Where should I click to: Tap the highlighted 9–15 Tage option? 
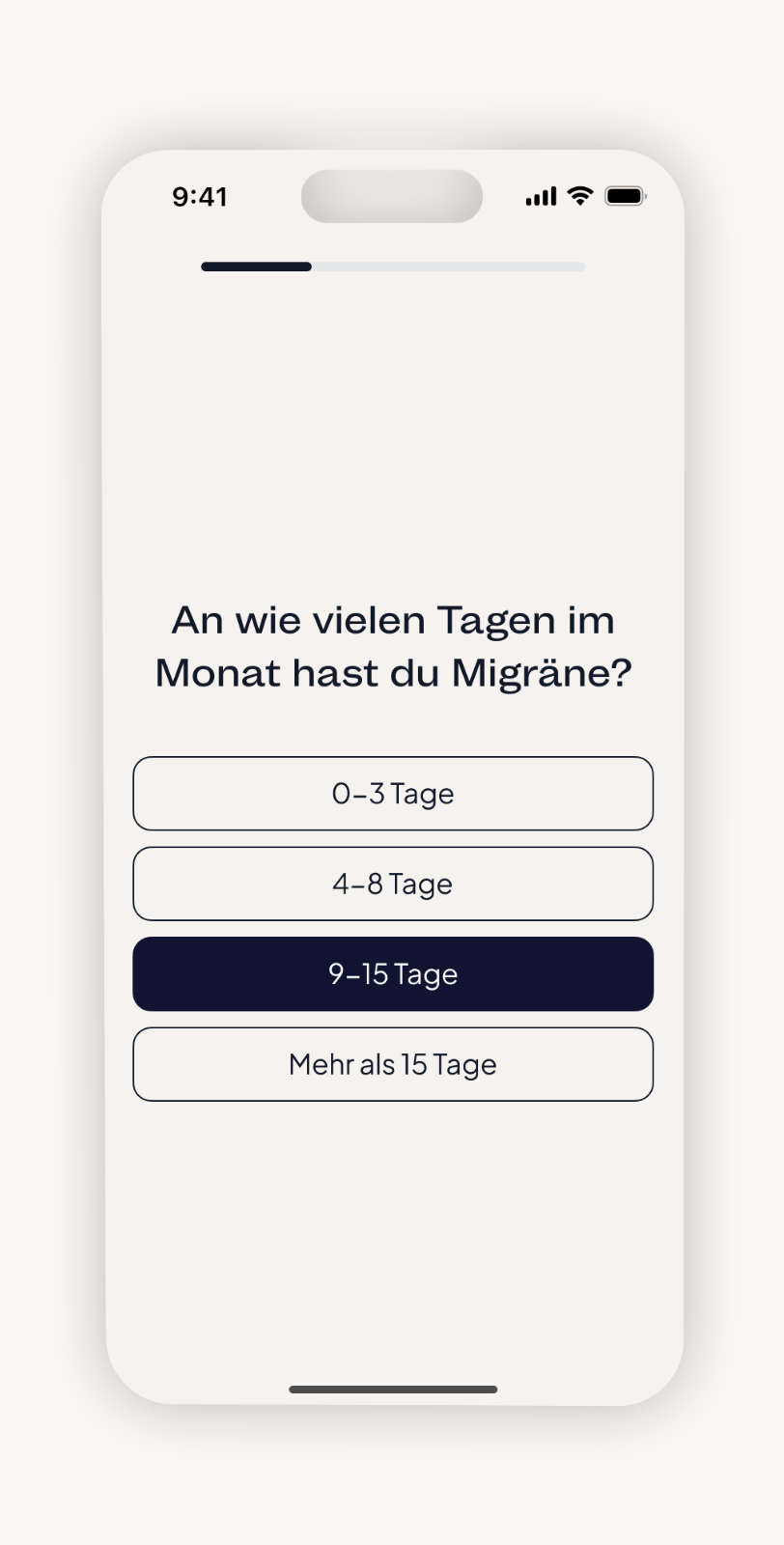point(393,974)
